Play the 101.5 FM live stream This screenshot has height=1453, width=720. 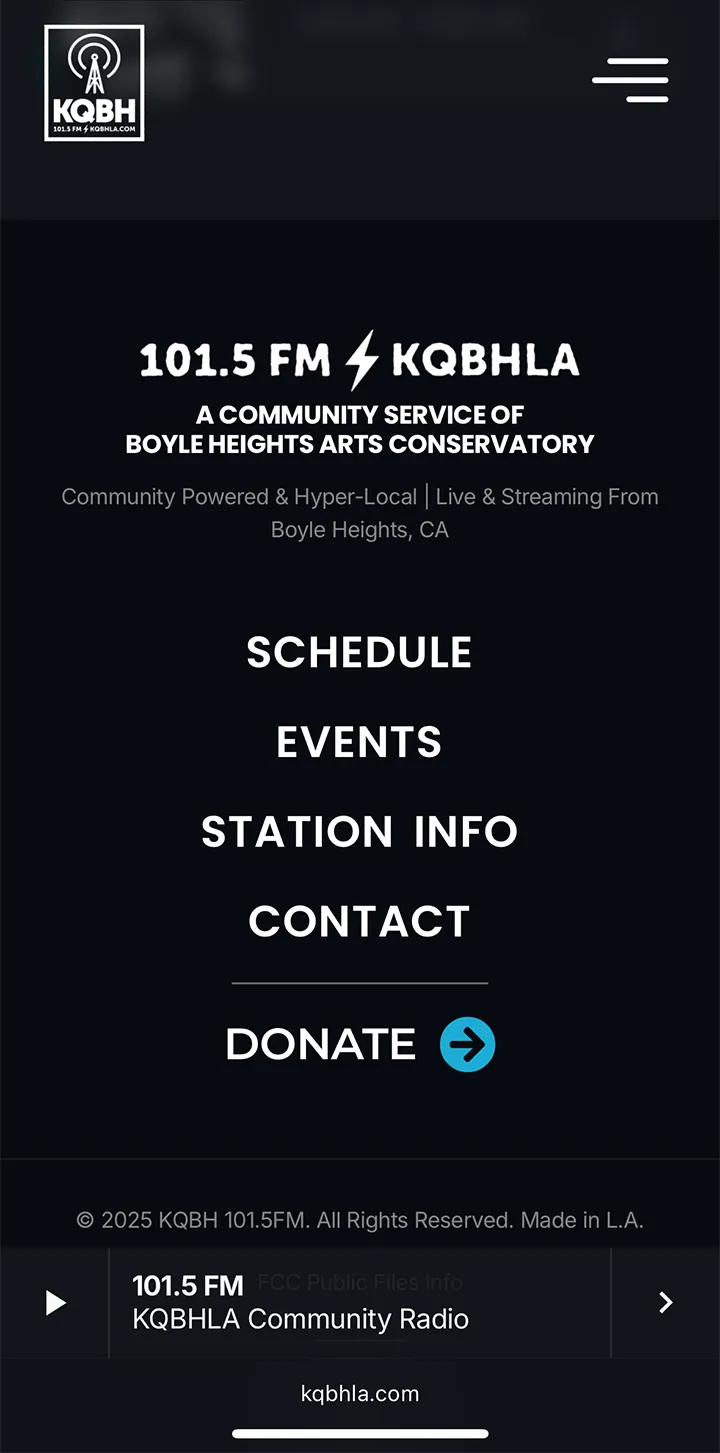pyautogui.click(x=55, y=1302)
